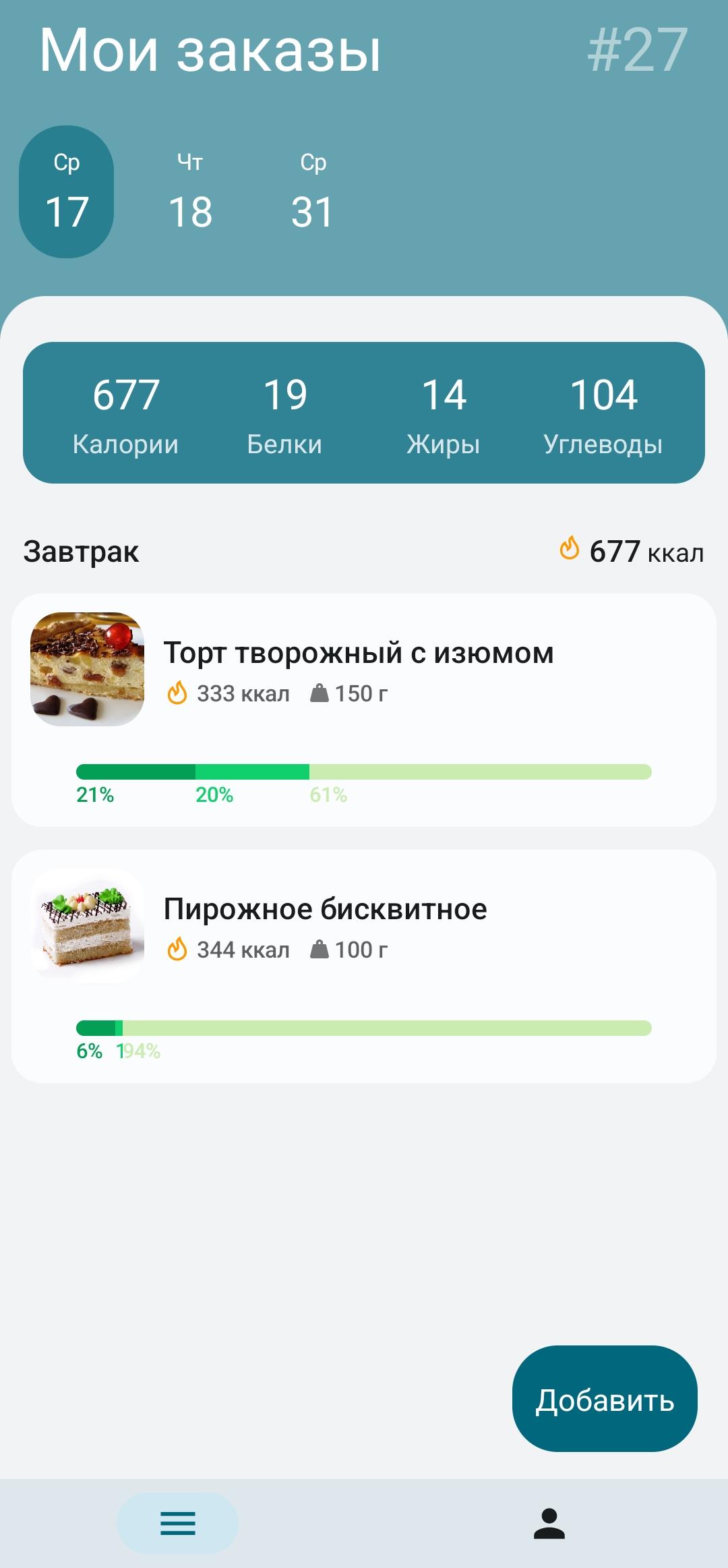Open Торт творожный с изюмом card
The width and height of the screenshot is (728, 1568).
point(364,709)
